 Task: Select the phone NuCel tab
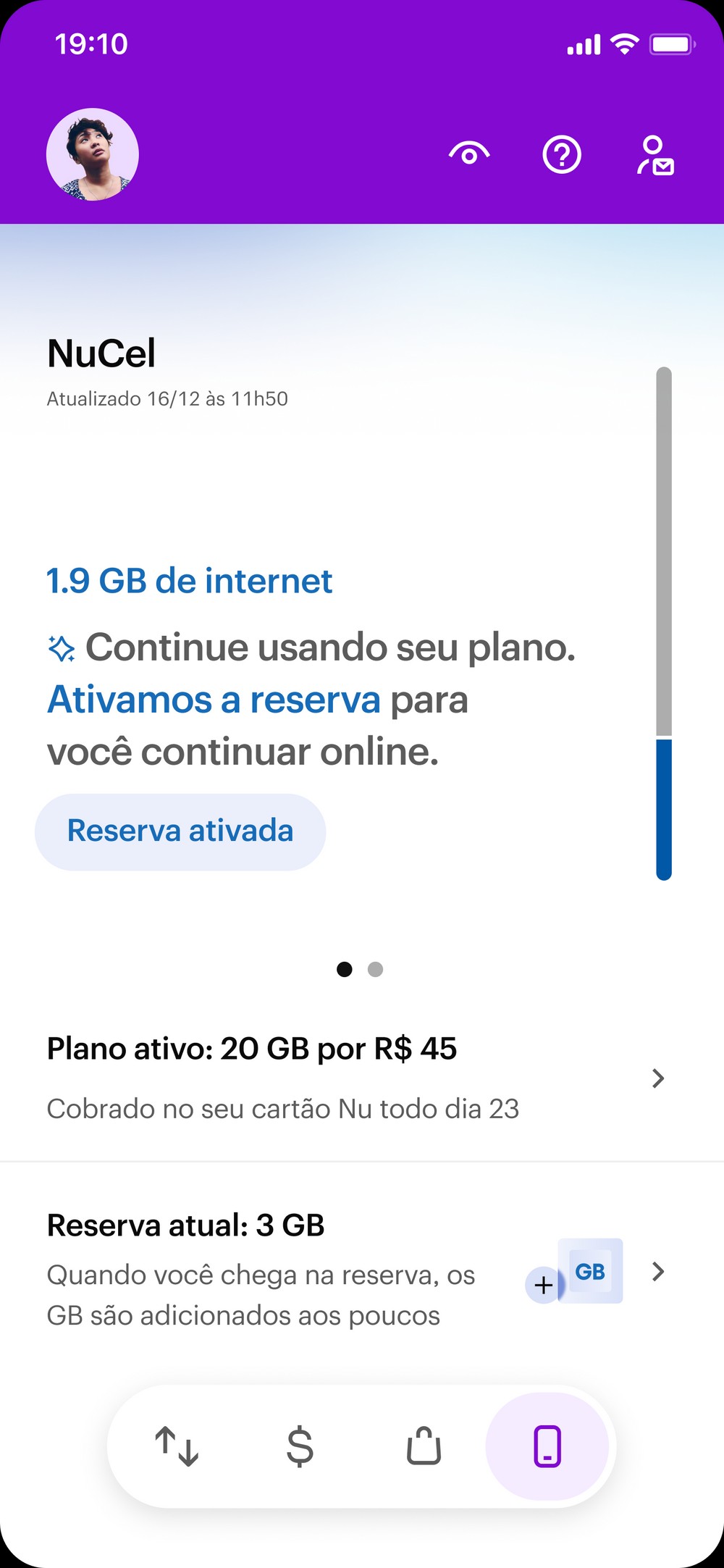[x=547, y=1446]
